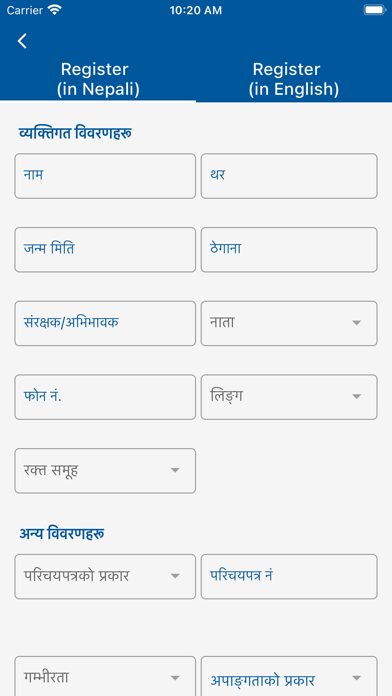Image resolution: width=392 pixels, height=696 pixels.
Task: Expand the रक्त समूह dropdown
Action: (x=105, y=471)
